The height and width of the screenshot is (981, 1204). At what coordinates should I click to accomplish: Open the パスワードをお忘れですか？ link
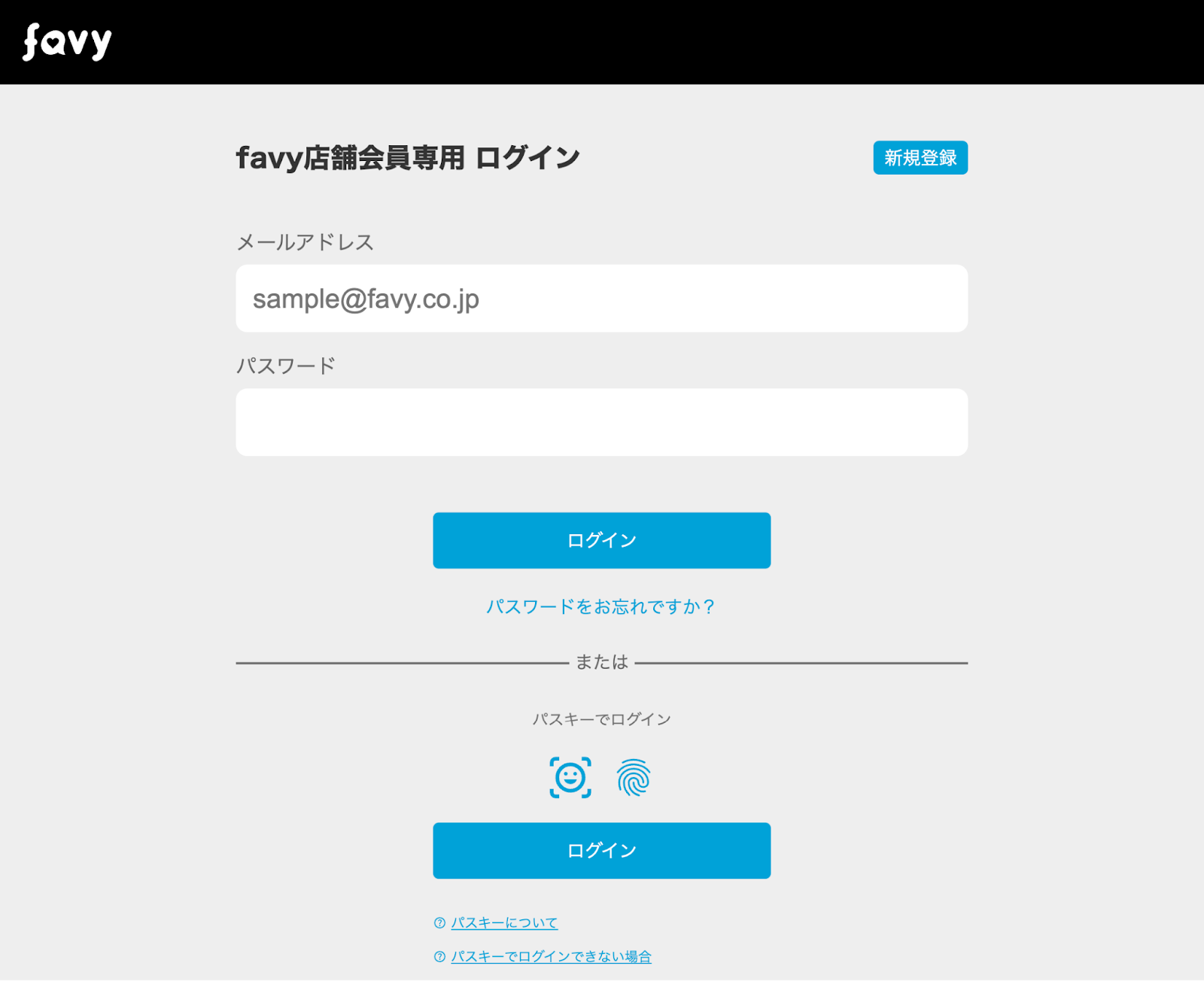[600, 606]
